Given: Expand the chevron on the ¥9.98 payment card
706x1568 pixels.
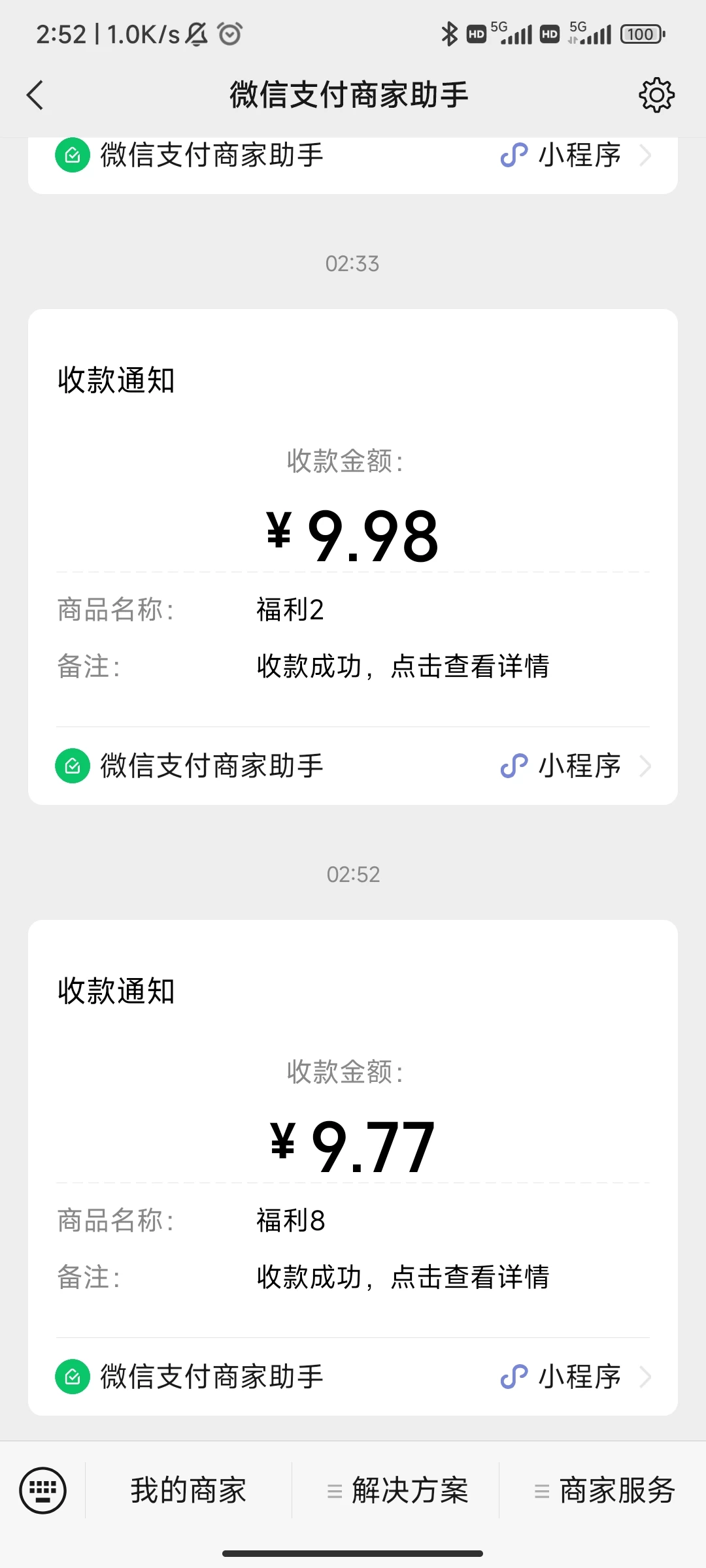Looking at the screenshot, I should (647, 766).
